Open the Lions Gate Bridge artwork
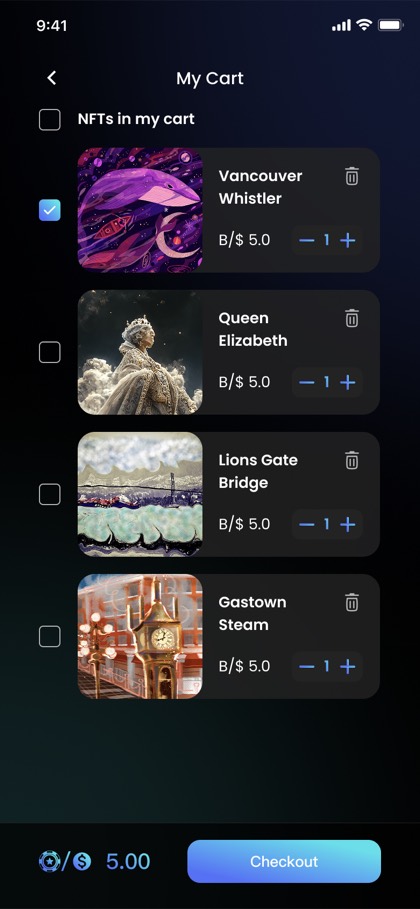420x909 pixels. coord(140,495)
